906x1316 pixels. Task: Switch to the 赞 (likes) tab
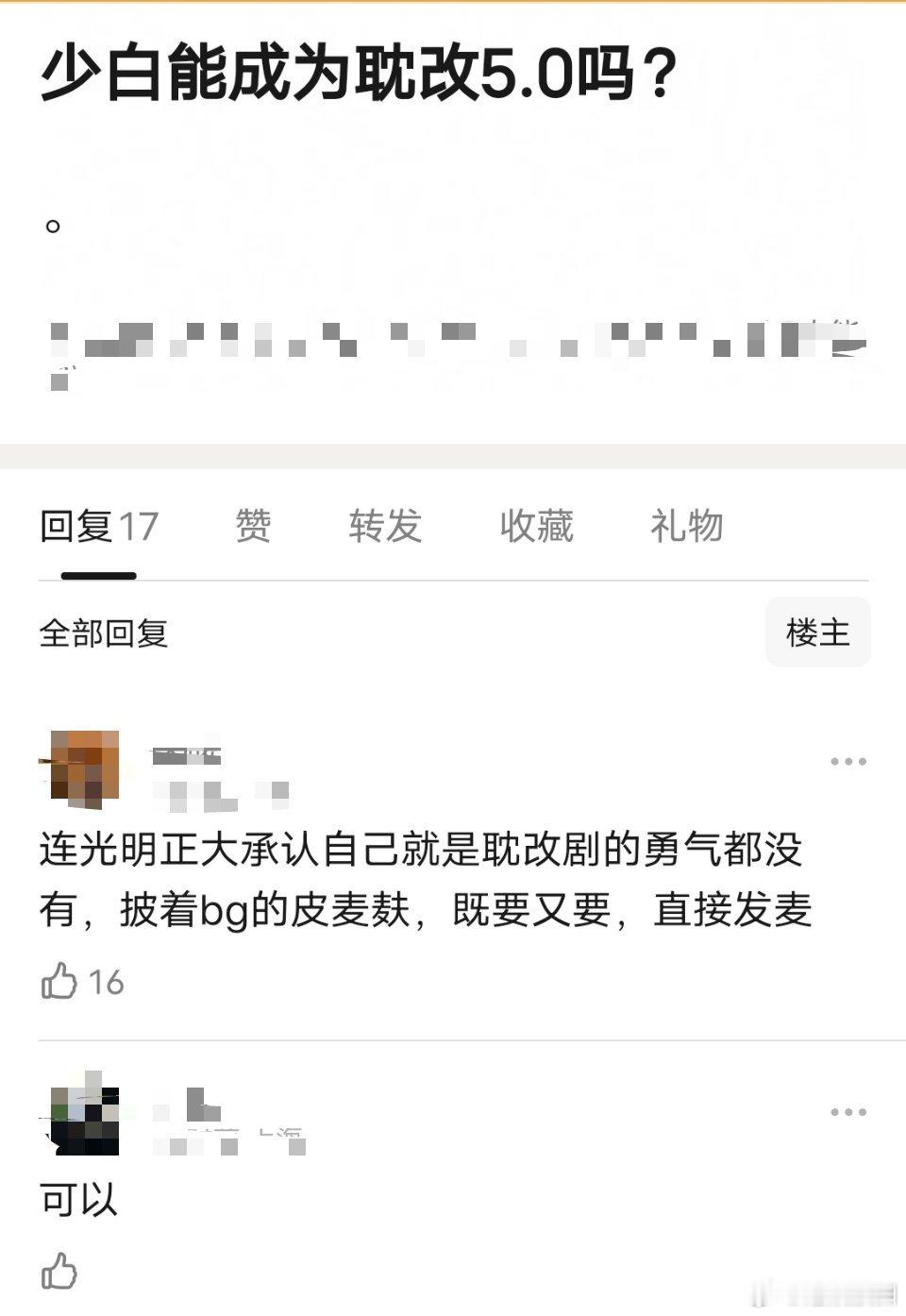click(253, 527)
